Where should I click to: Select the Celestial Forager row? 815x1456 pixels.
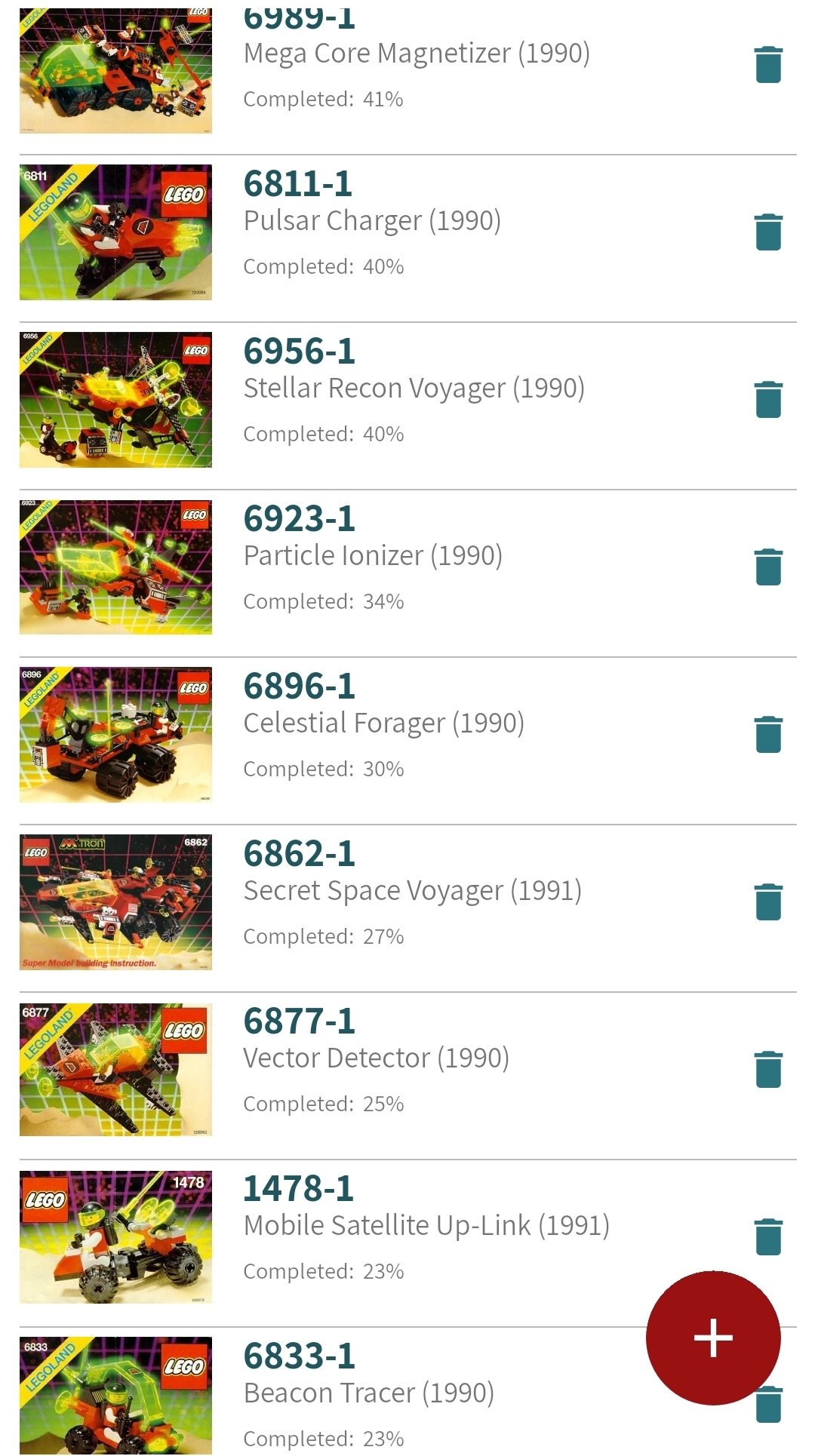pyautogui.click(x=383, y=723)
